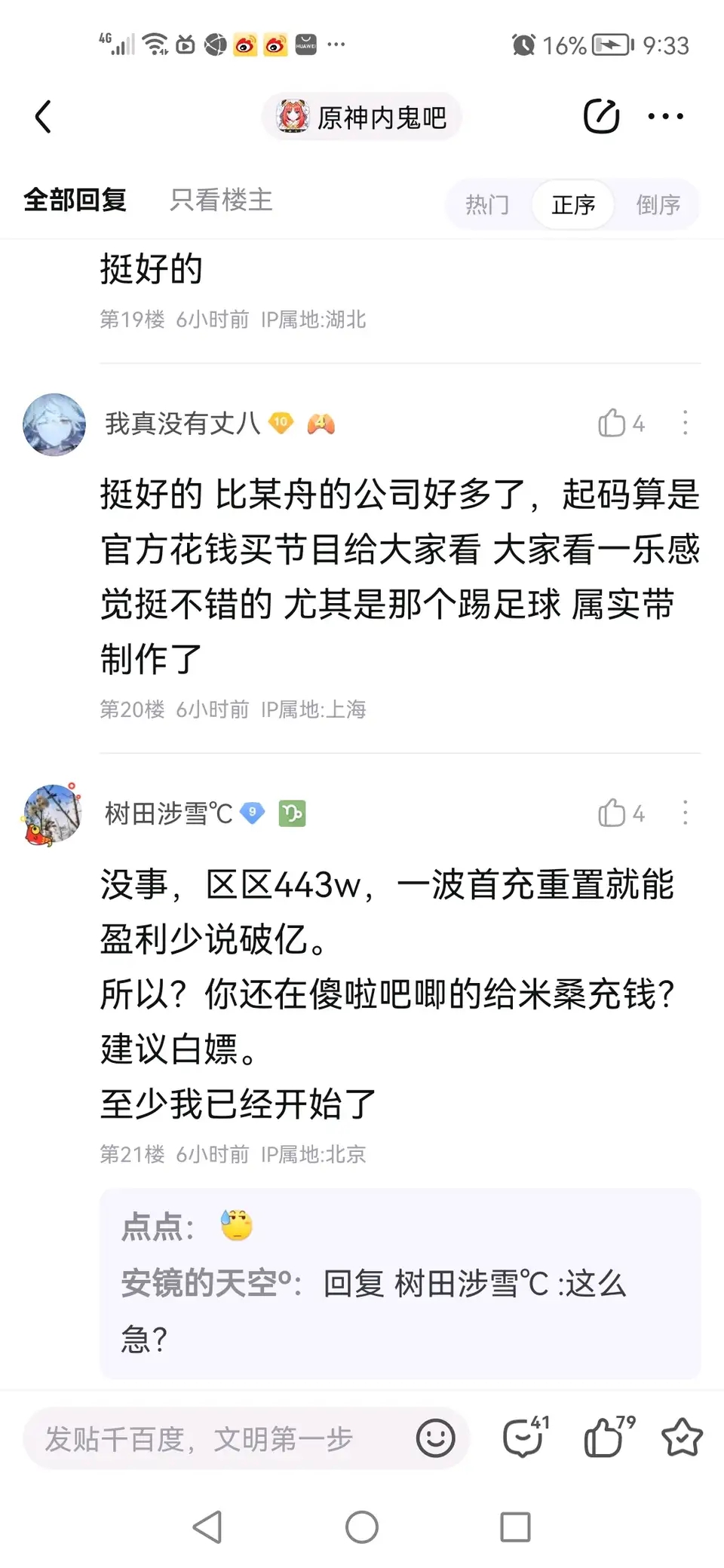The image size is (724, 1568).
Task: Show only the 楼主 replies
Action: 220,200
